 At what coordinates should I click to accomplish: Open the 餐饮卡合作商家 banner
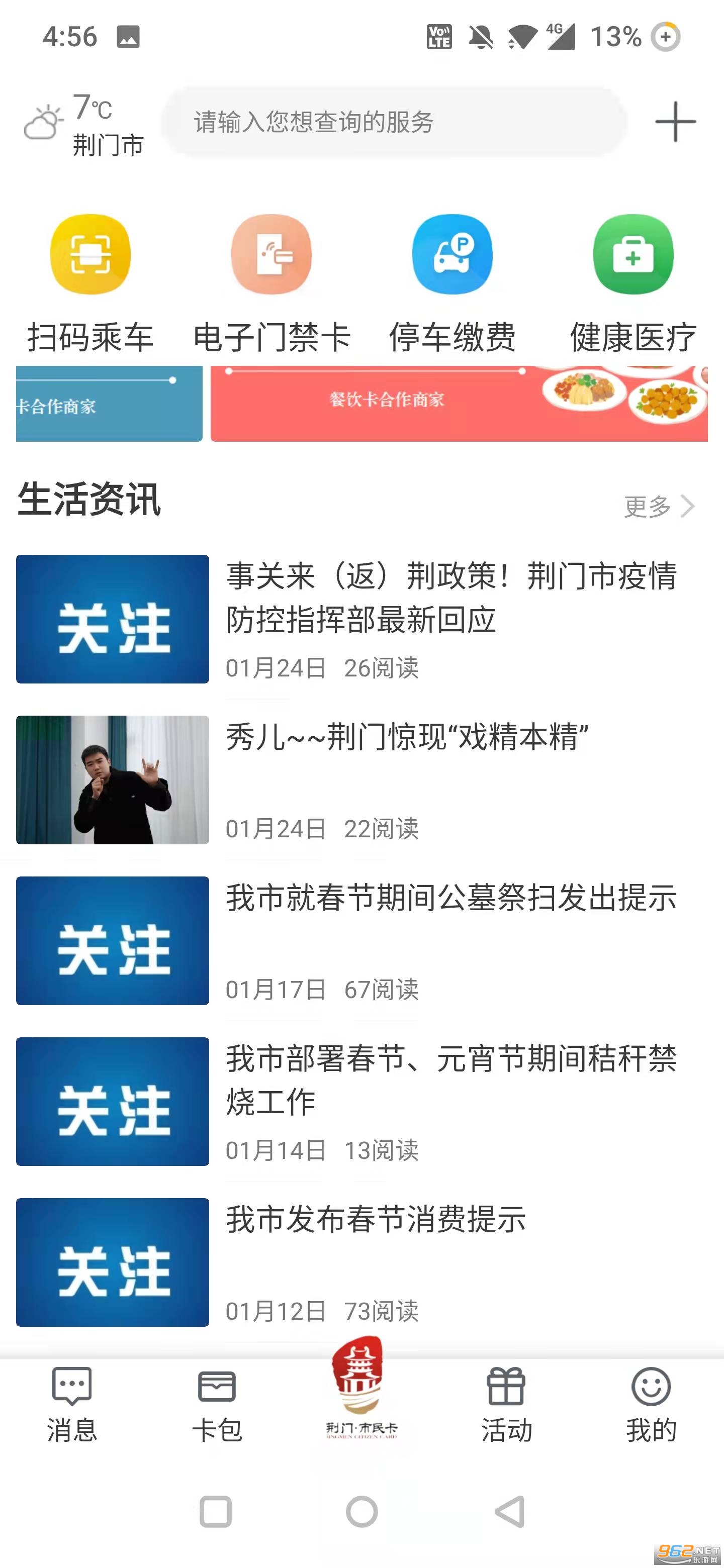[459, 403]
